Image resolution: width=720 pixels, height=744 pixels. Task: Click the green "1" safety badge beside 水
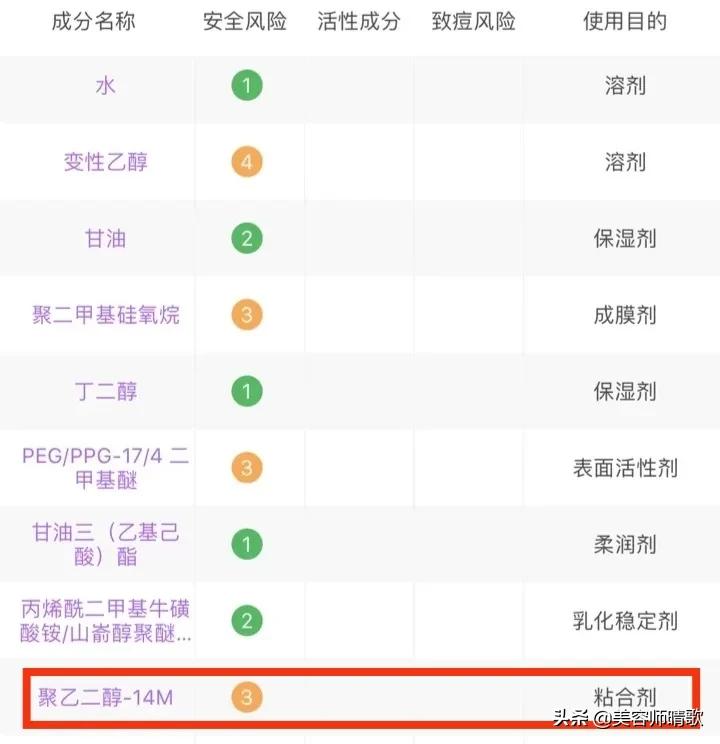[x=246, y=86]
